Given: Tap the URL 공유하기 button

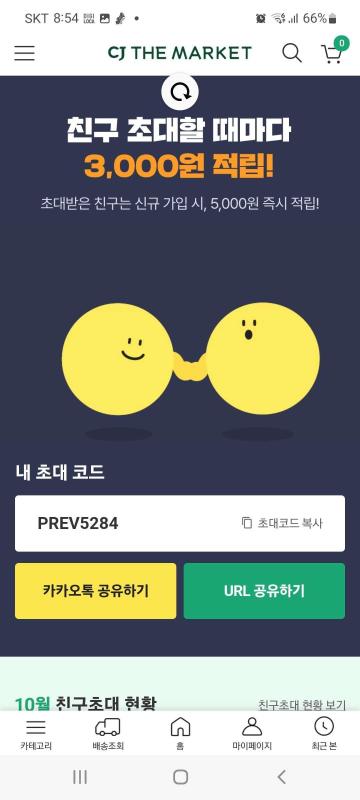Looking at the screenshot, I should pyautogui.click(x=264, y=591).
